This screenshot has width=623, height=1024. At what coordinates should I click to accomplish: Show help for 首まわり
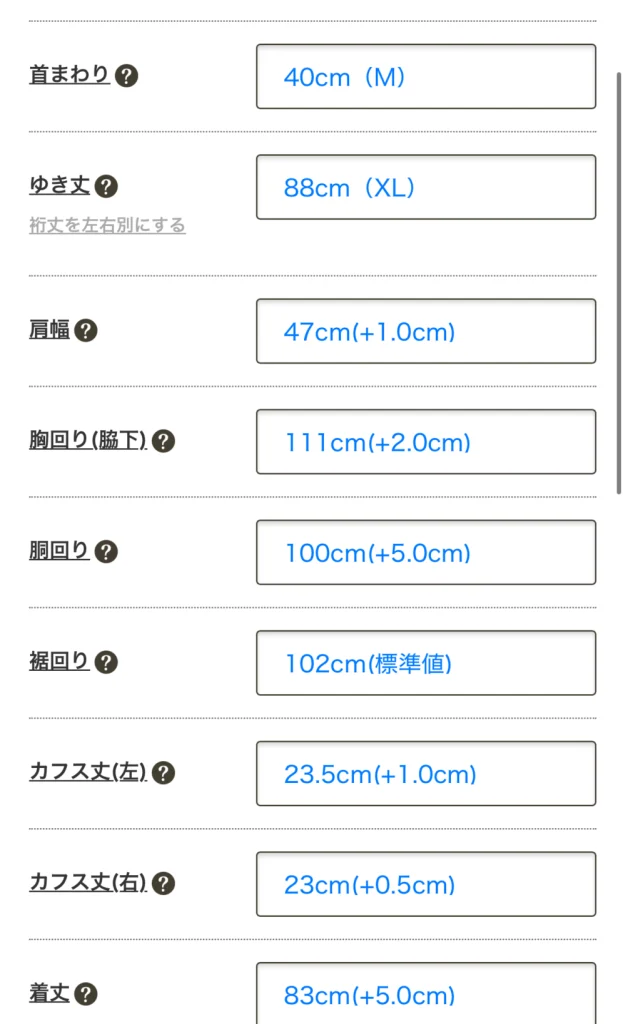tap(126, 76)
